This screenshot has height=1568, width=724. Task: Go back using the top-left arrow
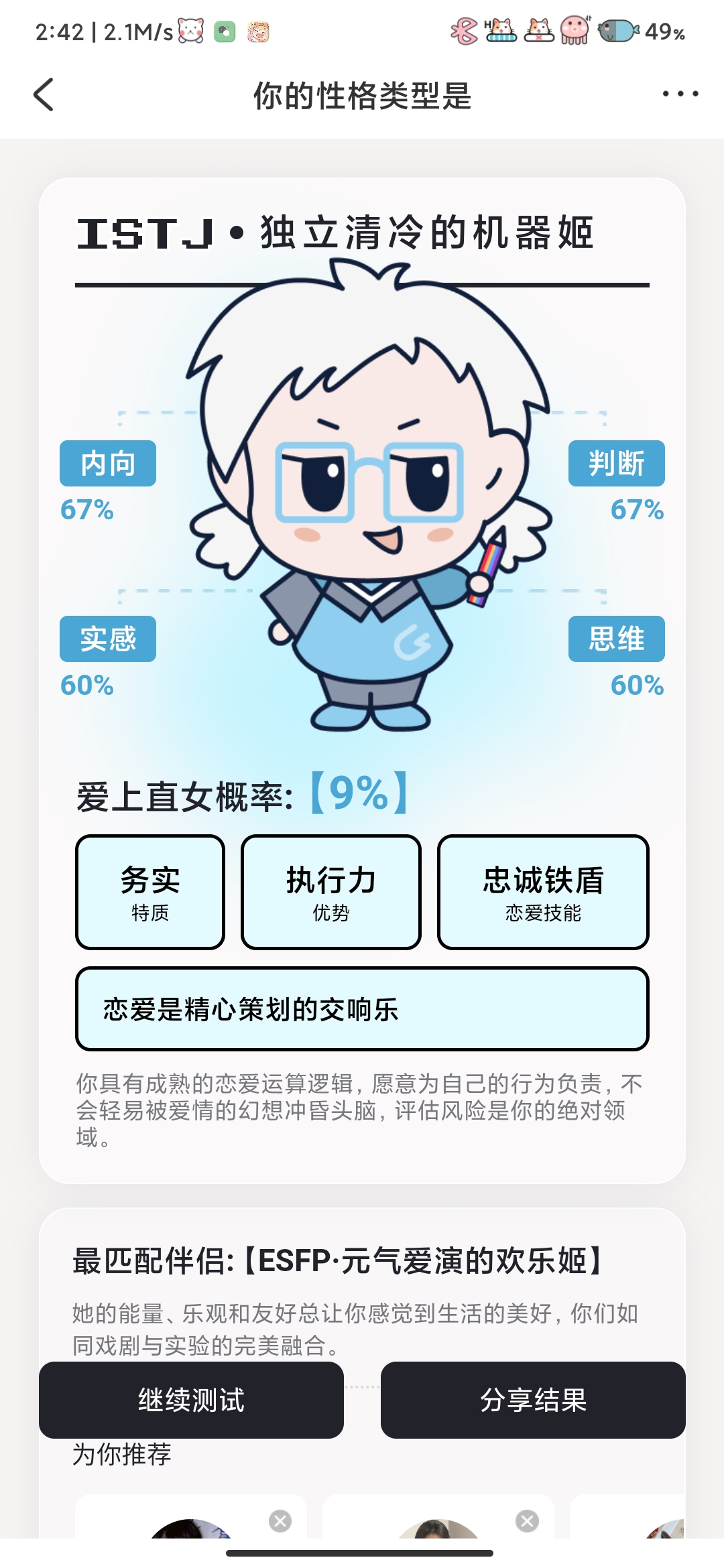(44, 94)
